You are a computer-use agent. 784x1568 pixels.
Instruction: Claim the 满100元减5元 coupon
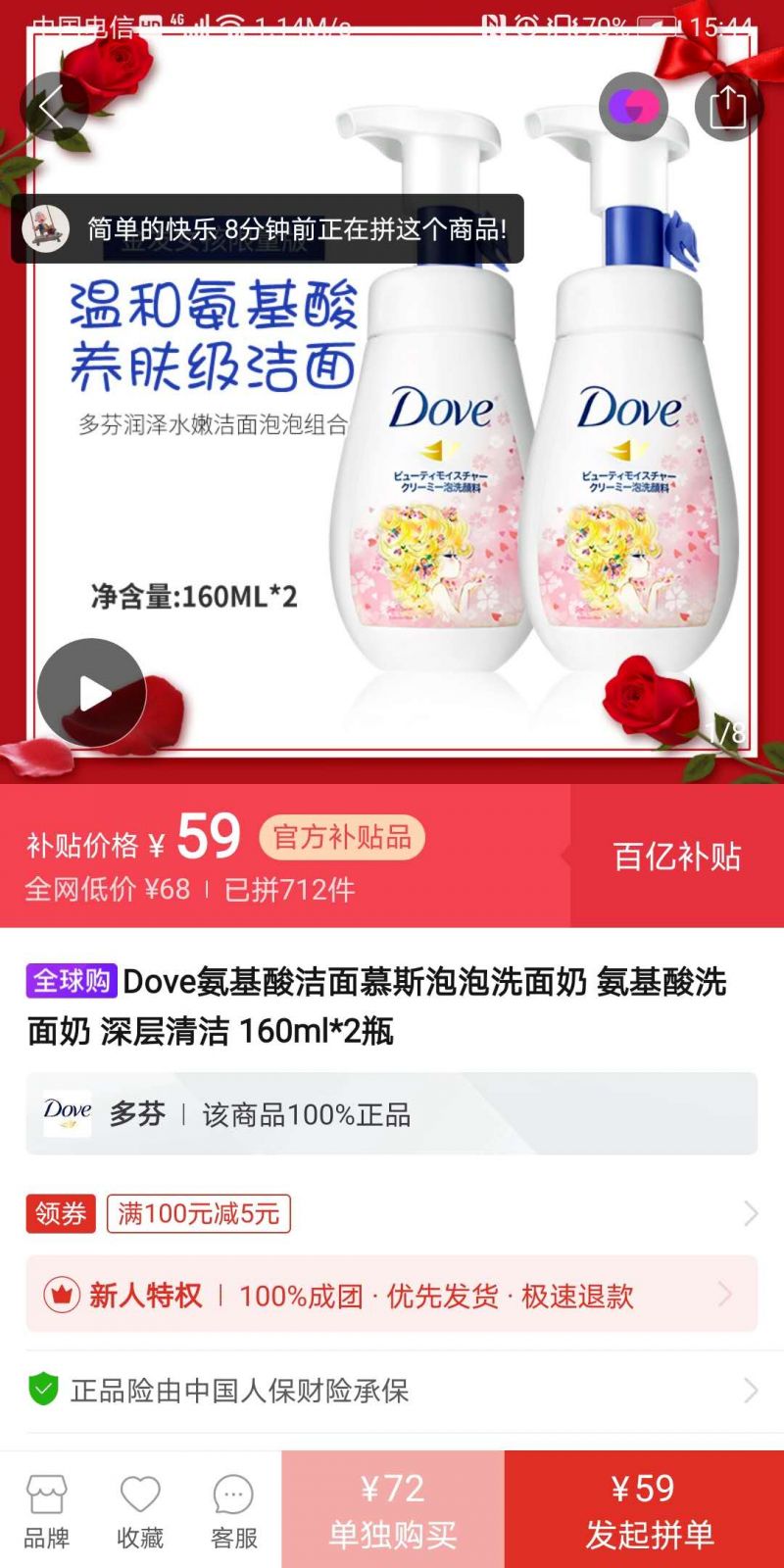[199, 1213]
